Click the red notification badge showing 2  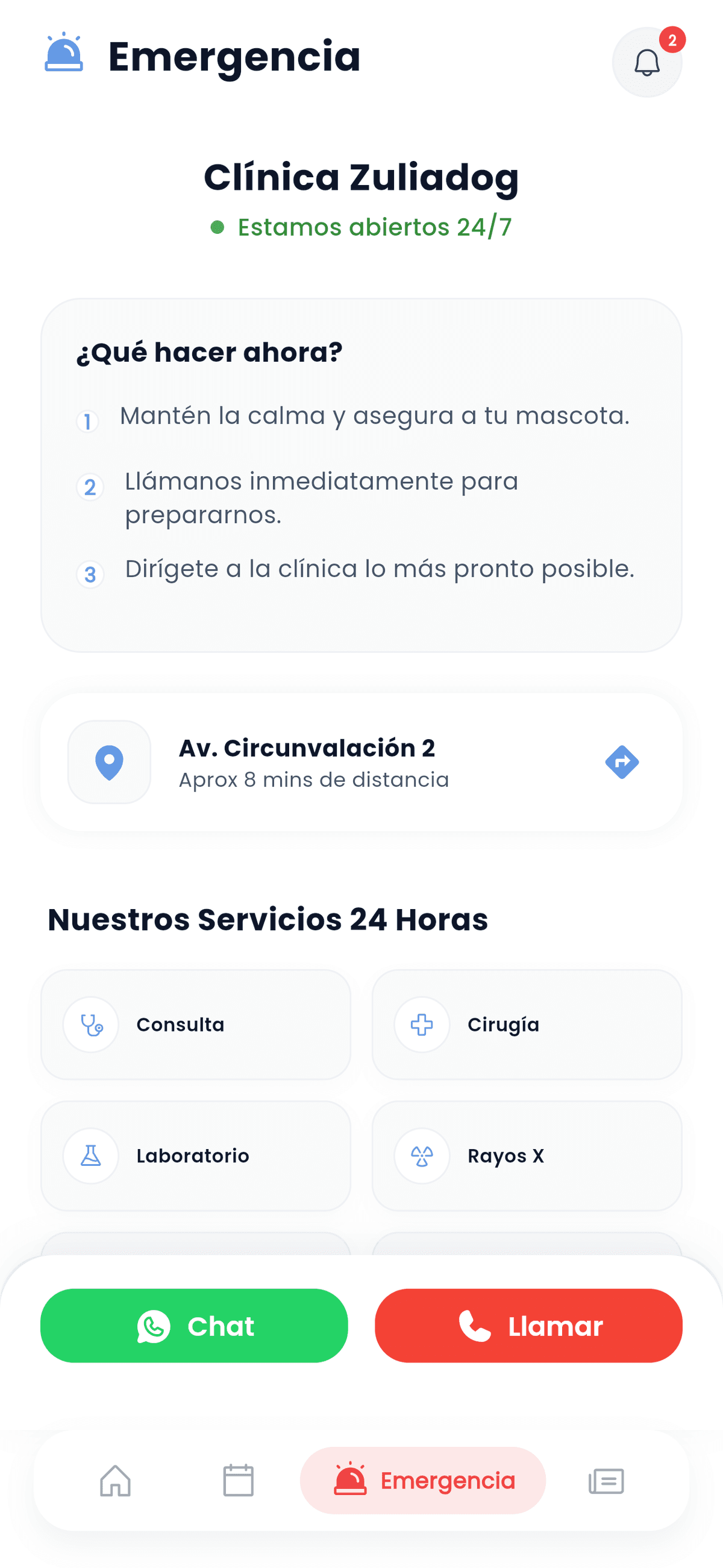(672, 39)
